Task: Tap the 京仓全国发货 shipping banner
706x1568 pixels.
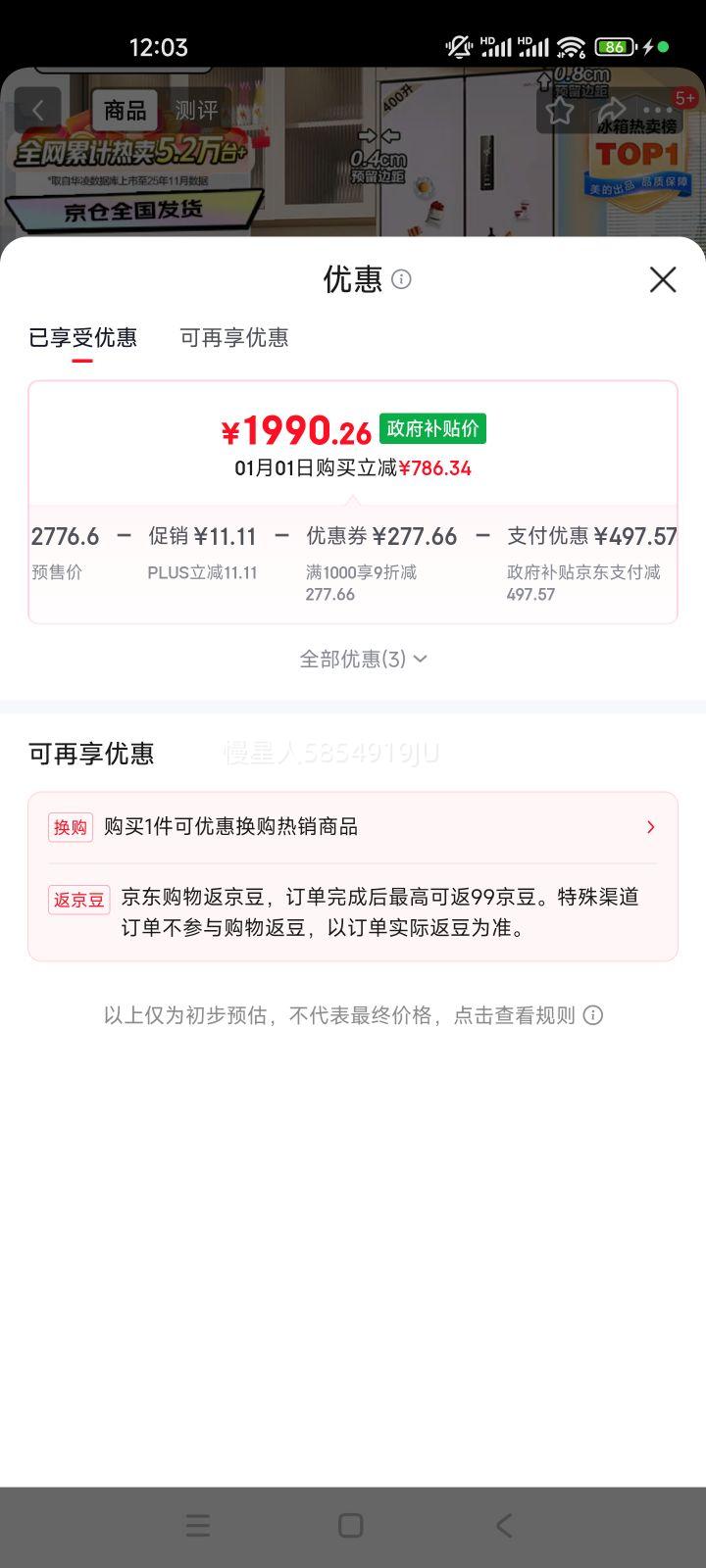Action: [x=134, y=211]
